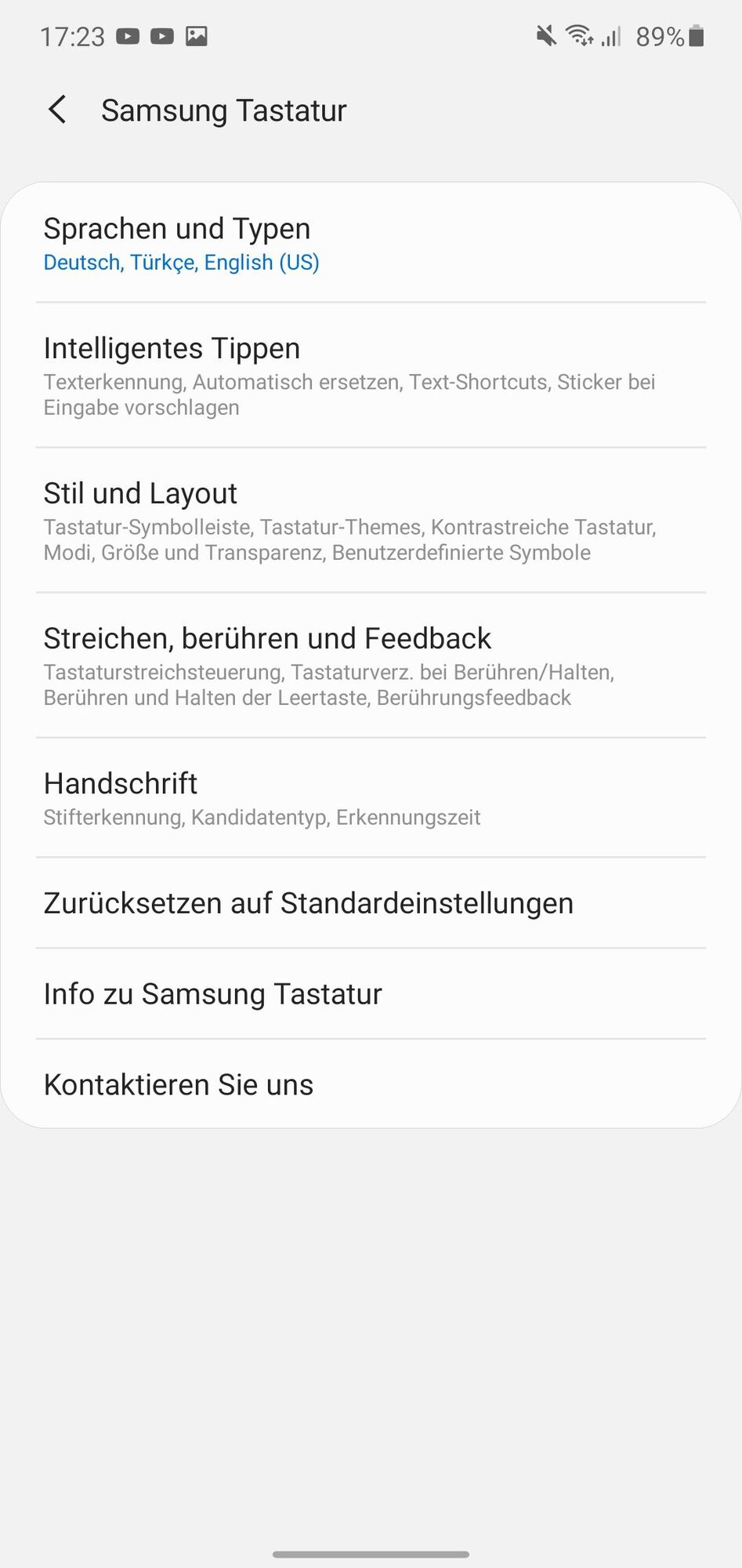Tap the Handschrift row
This screenshot has width=742, height=1568.
pos(371,798)
